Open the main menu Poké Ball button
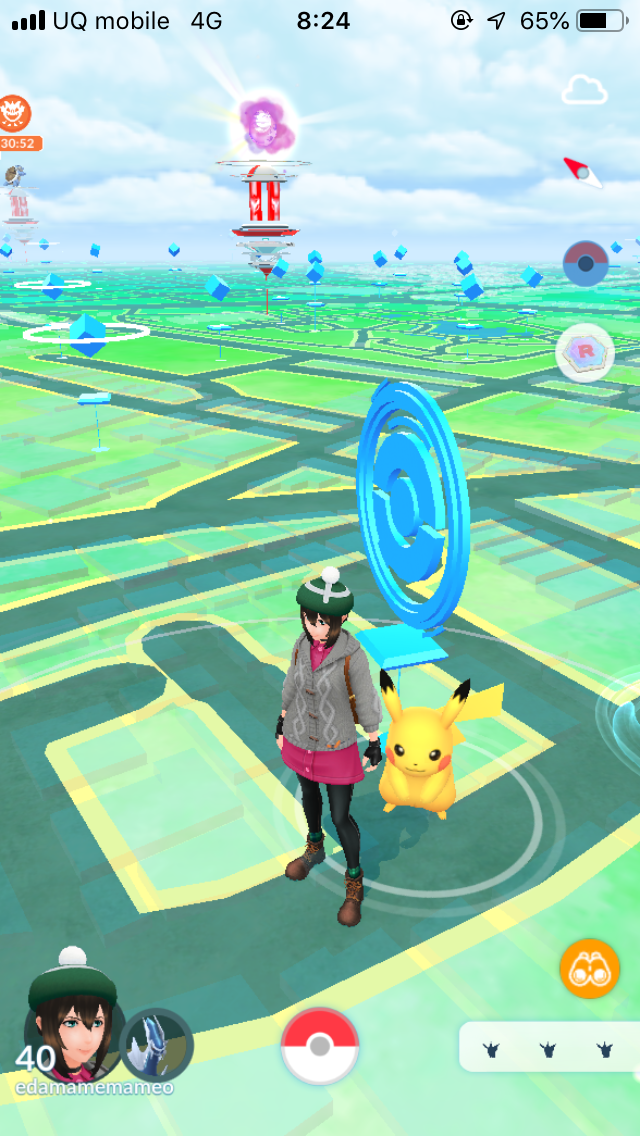This screenshot has width=640, height=1136. (x=320, y=1046)
